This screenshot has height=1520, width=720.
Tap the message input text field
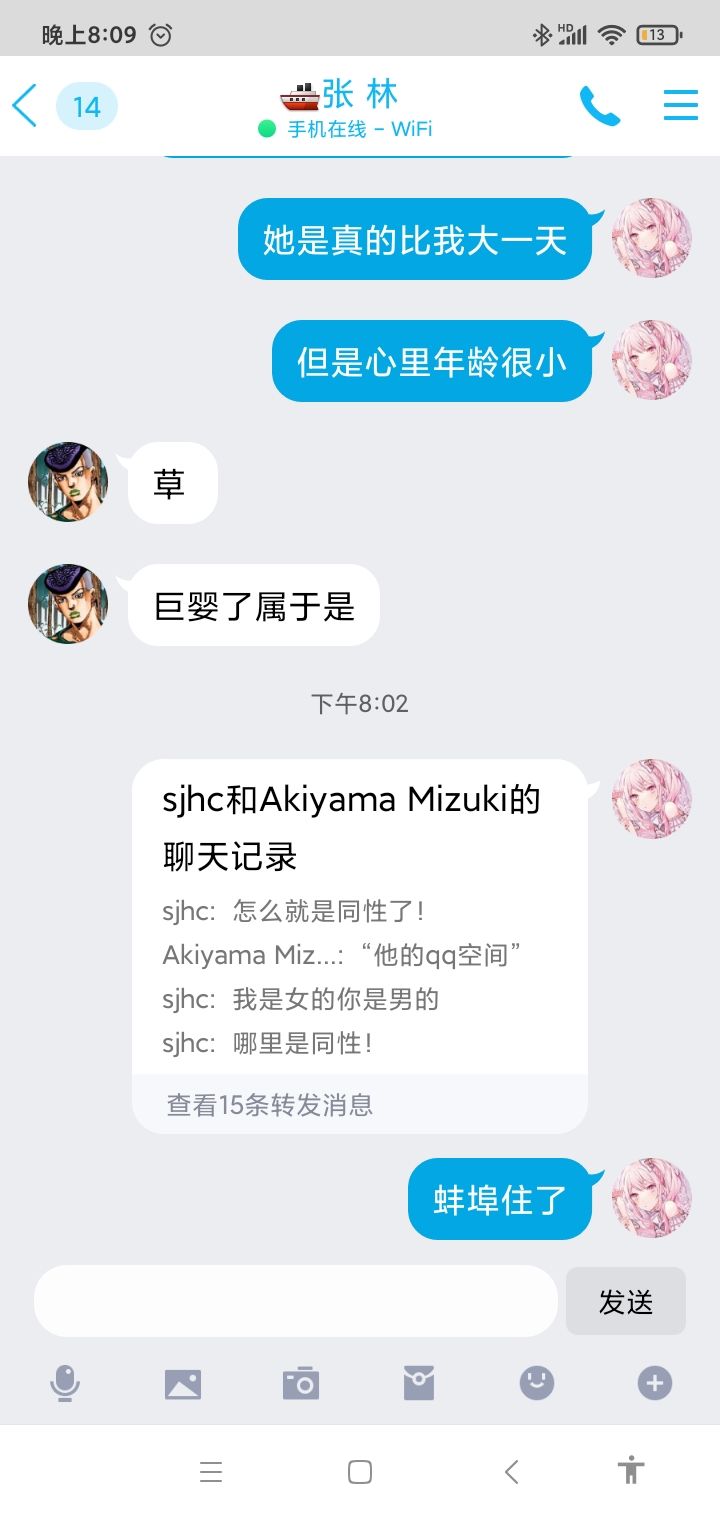tap(295, 1301)
